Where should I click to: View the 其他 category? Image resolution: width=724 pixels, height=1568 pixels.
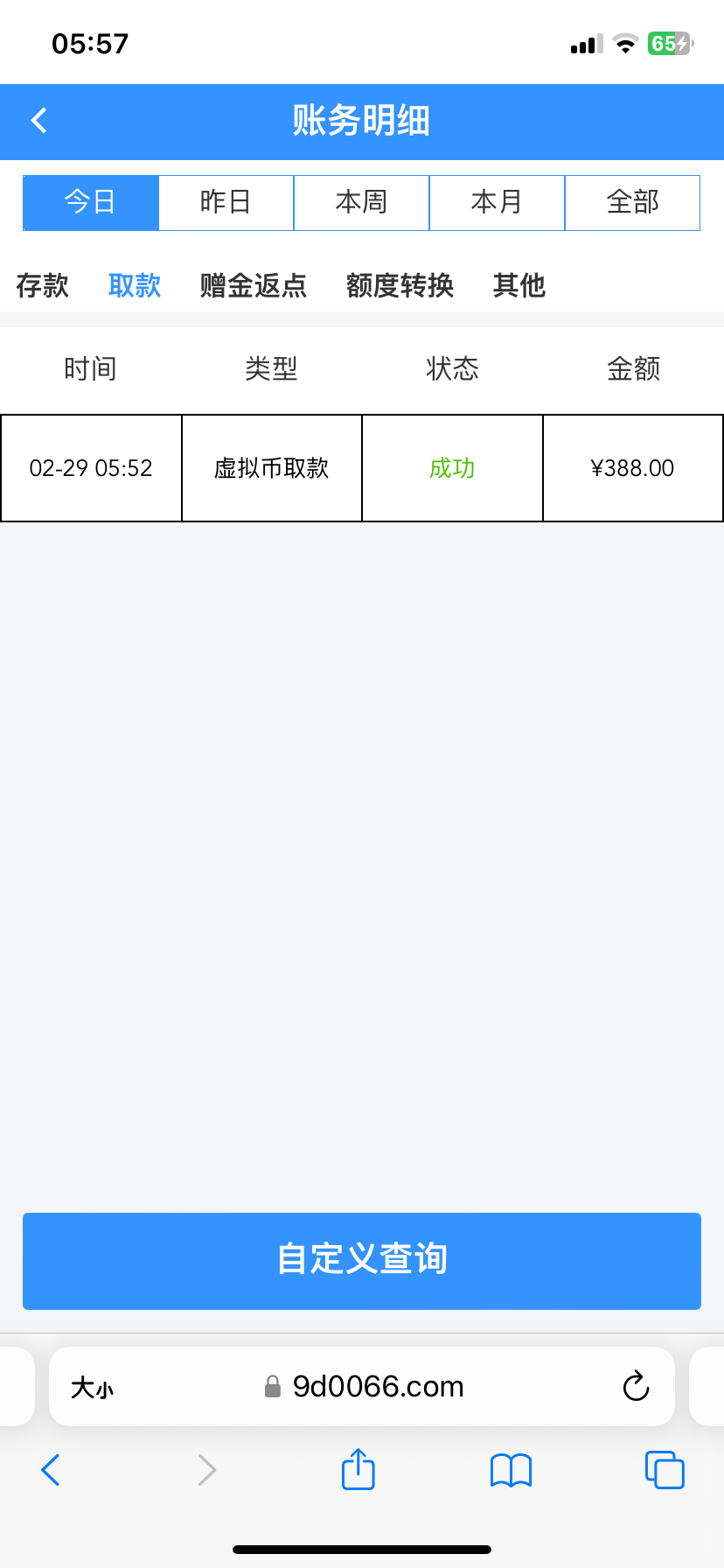(x=519, y=285)
